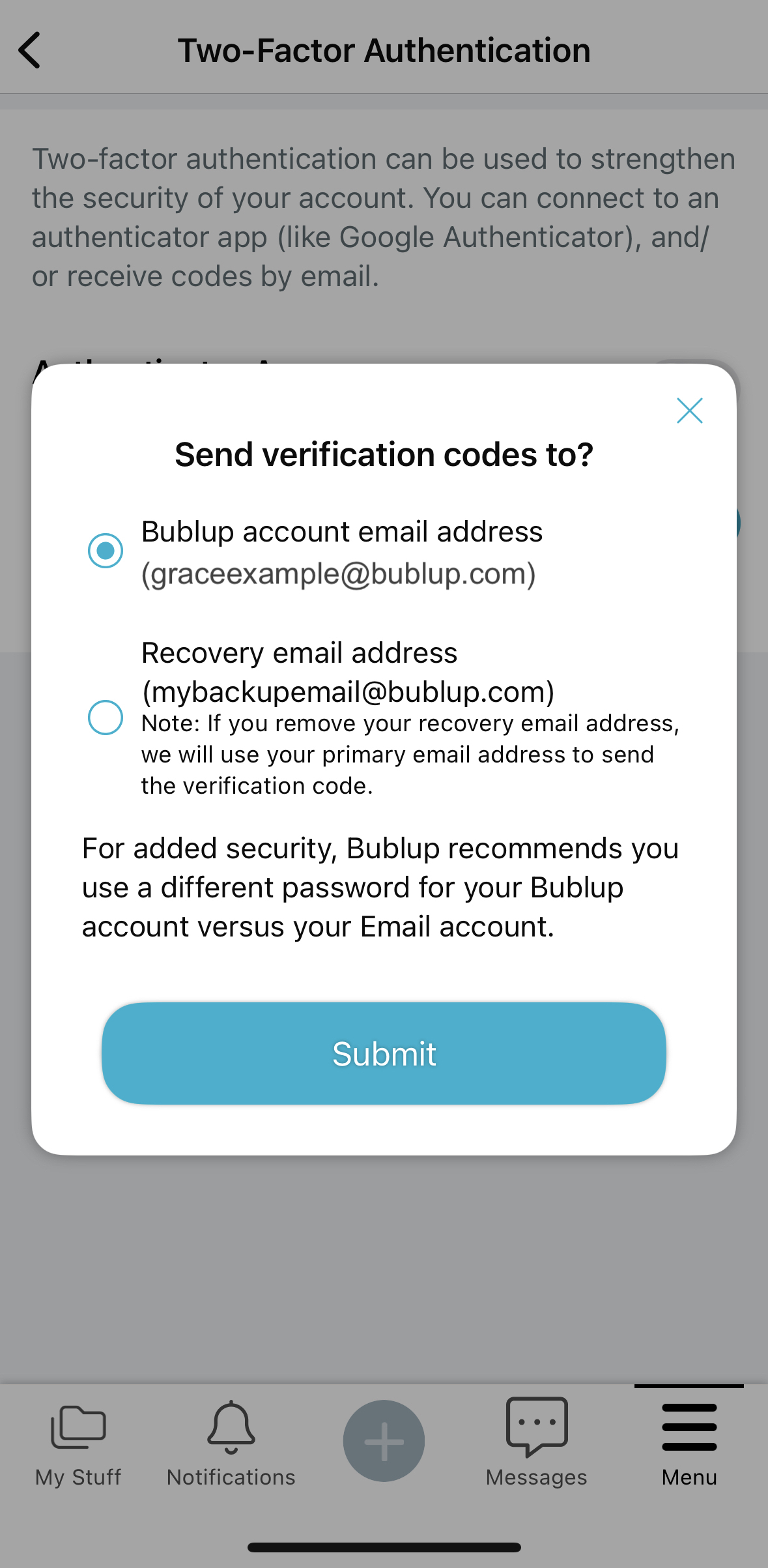Open the Menu tab

[x=689, y=1443]
